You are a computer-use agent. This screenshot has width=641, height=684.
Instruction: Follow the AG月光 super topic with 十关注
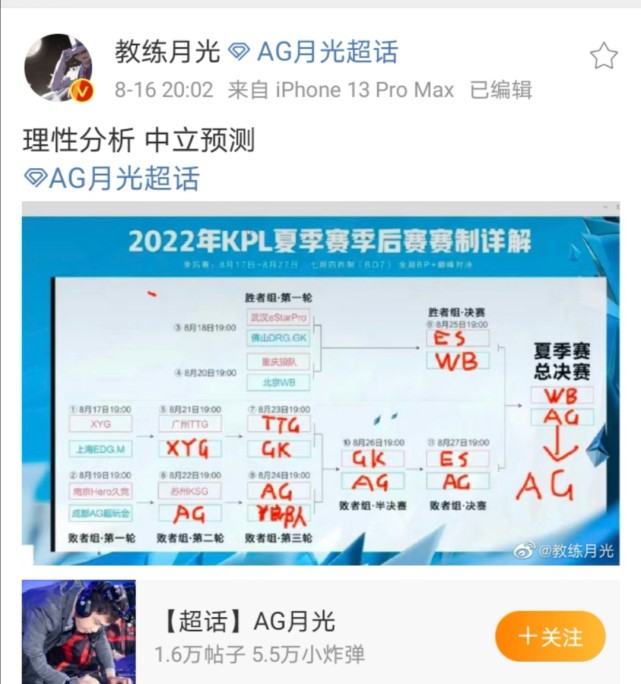[550, 636]
